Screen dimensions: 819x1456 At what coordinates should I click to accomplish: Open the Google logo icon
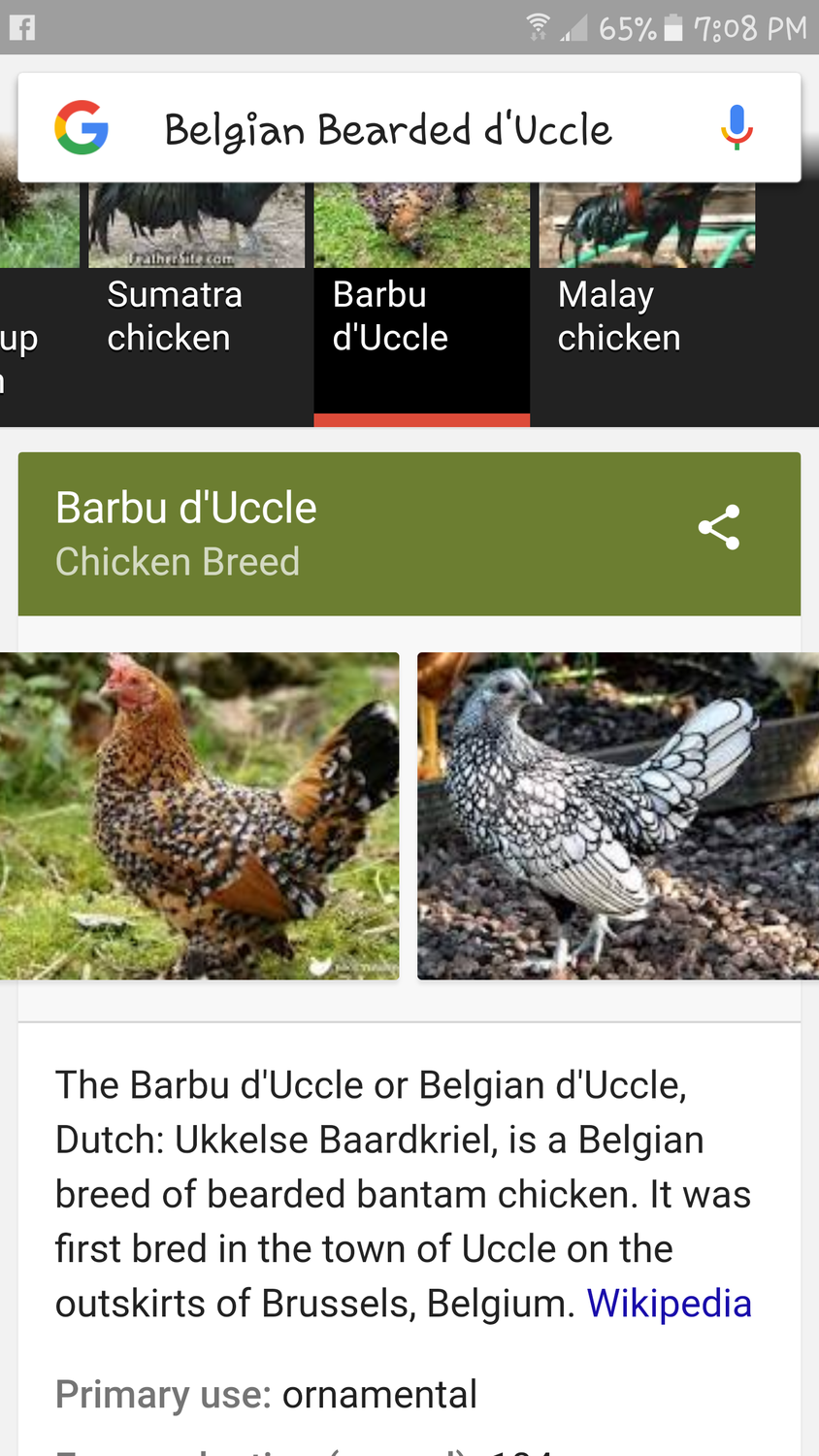[82, 127]
